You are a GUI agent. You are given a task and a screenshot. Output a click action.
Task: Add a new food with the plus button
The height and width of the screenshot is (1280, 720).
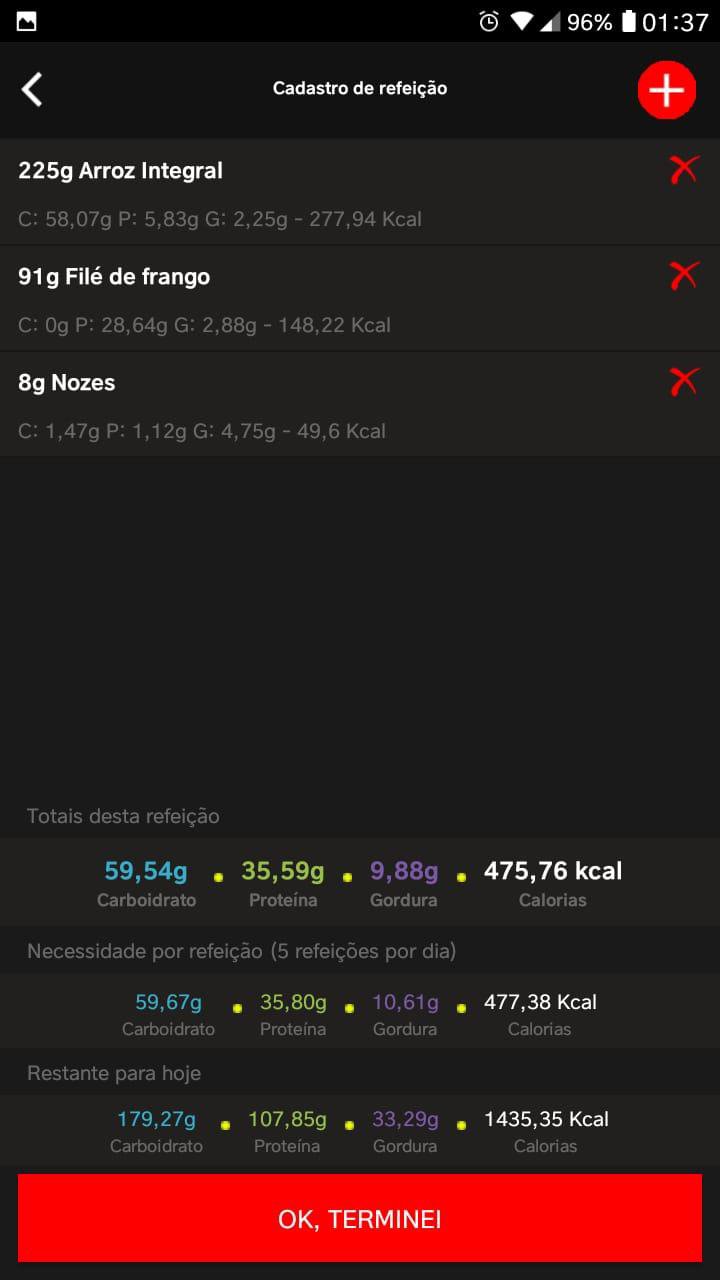coord(667,90)
